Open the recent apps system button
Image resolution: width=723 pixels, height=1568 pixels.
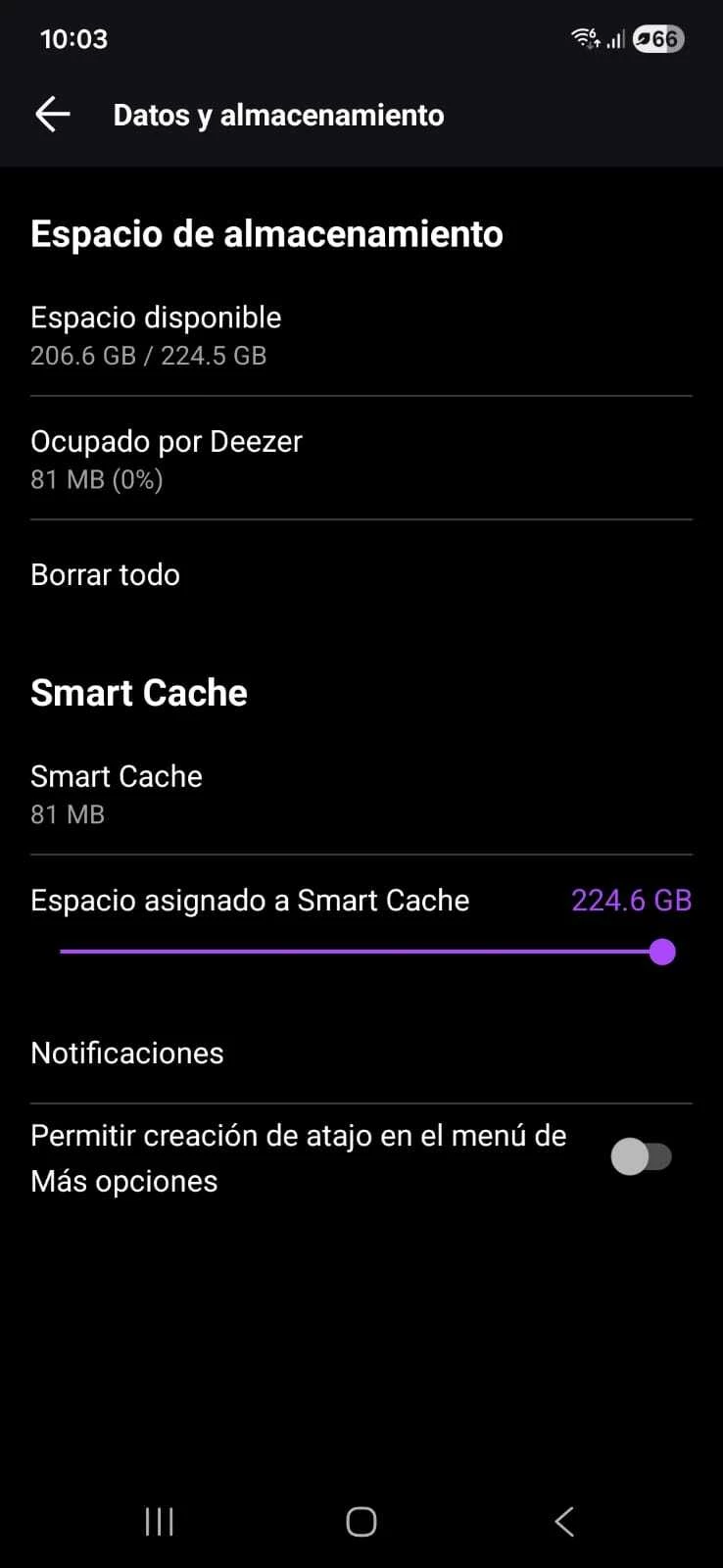(159, 1521)
